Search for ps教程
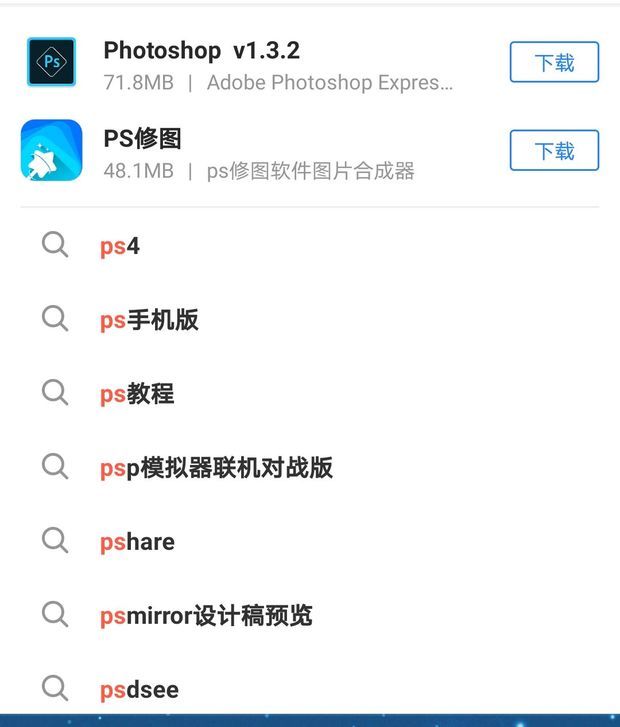Image resolution: width=620 pixels, height=727 pixels. tap(137, 394)
